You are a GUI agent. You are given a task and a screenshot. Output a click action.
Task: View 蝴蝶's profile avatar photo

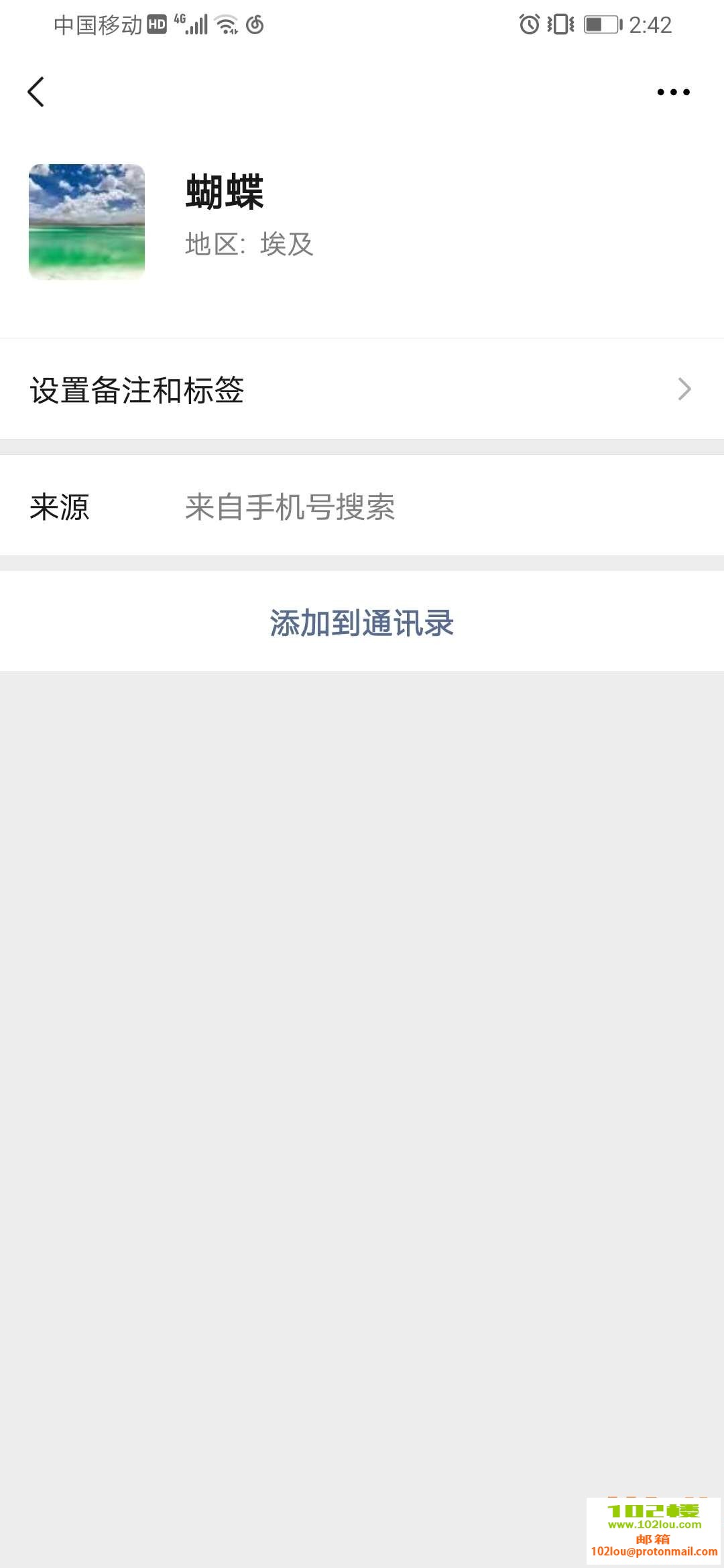(87, 222)
